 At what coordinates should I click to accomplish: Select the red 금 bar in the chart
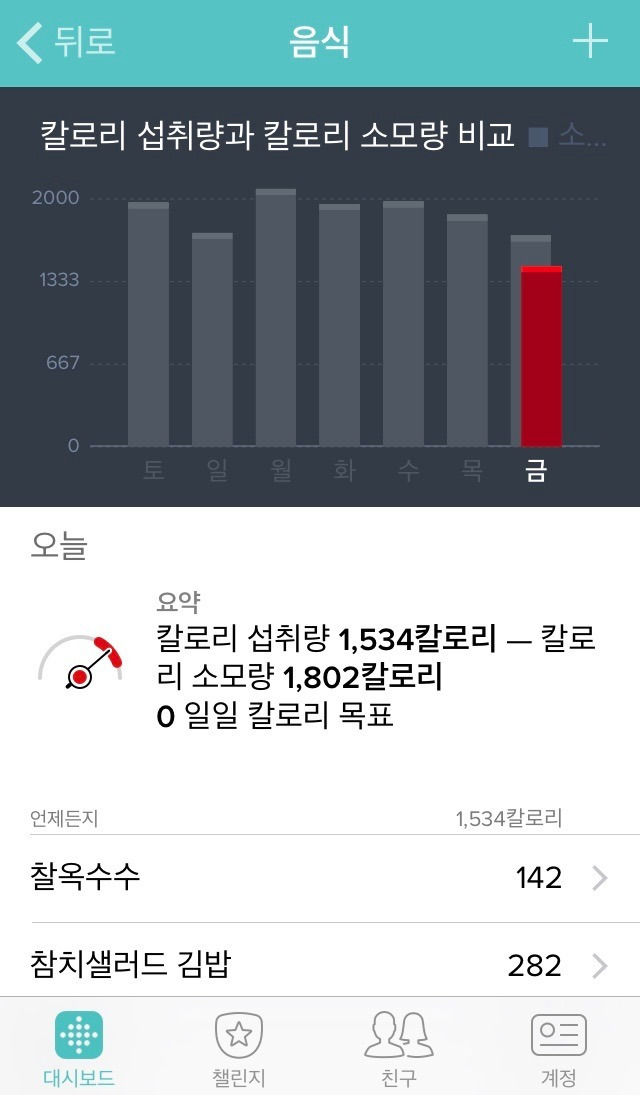click(541, 356)
